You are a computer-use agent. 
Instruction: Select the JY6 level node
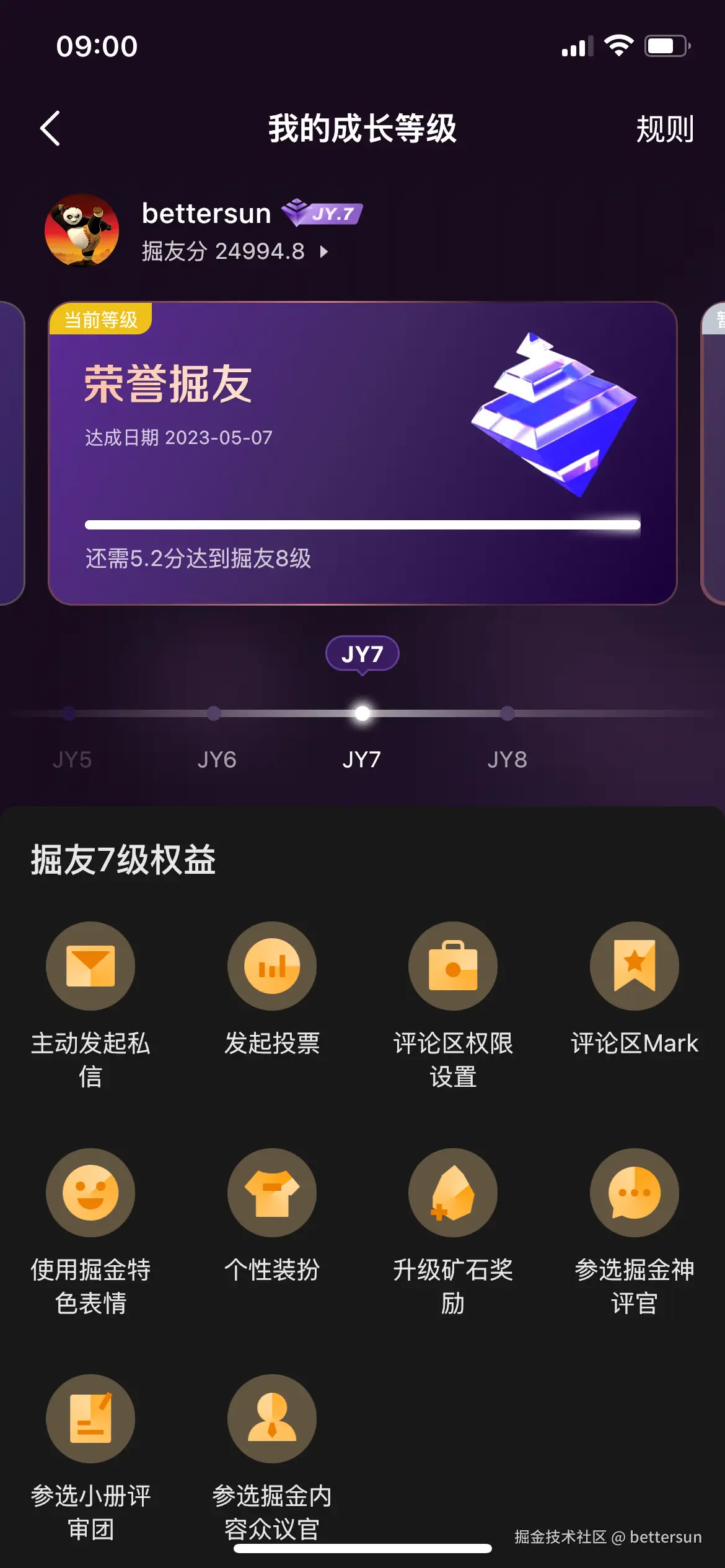point(215,713)
